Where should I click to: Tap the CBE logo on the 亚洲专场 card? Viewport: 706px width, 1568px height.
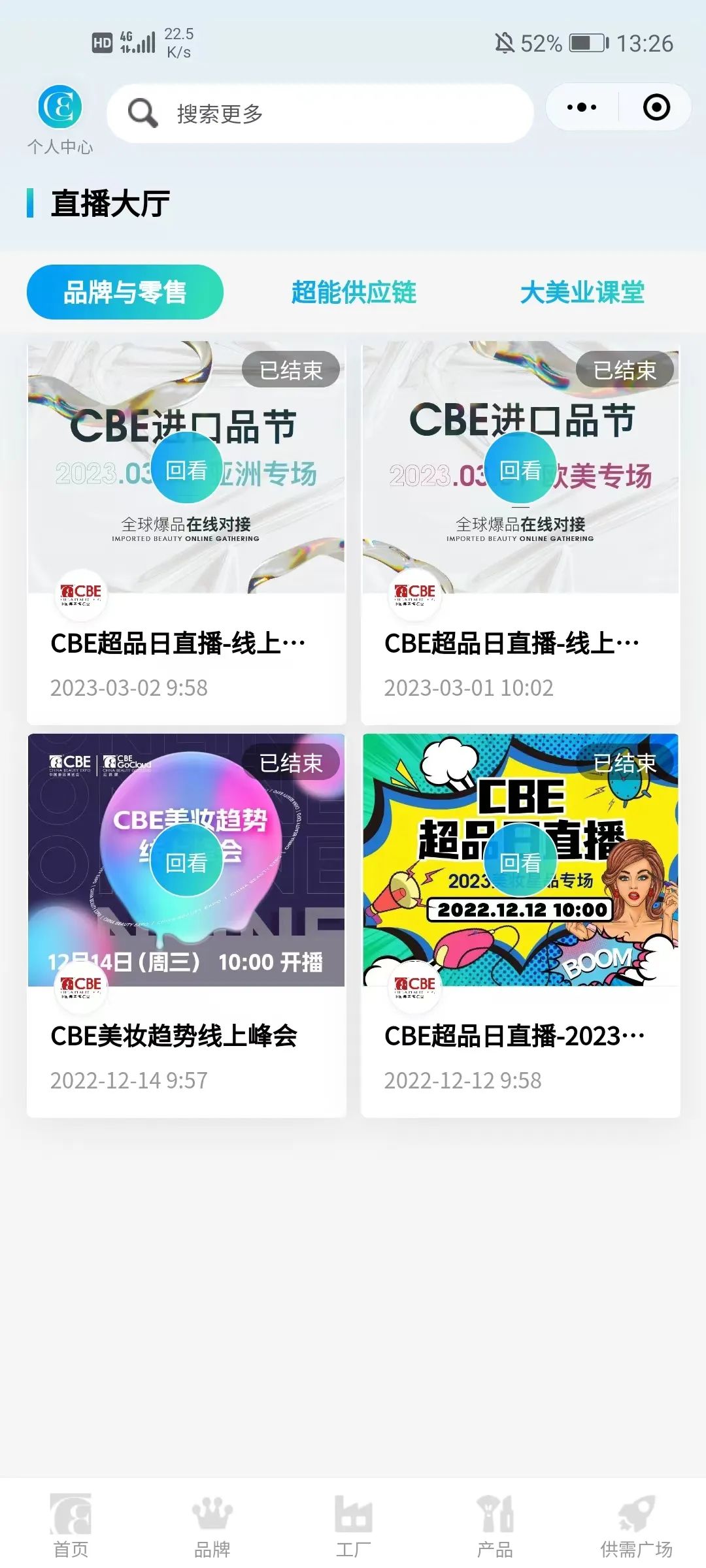point(80,595)
